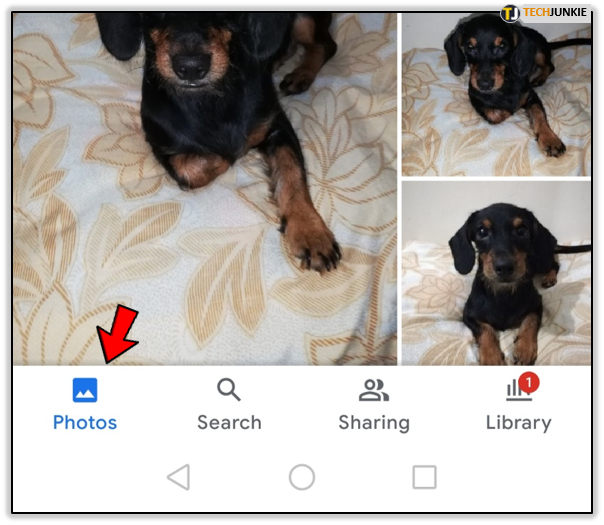The image size is (604, 525).
Task: Switch to the Photos tab
Action: 85,405
